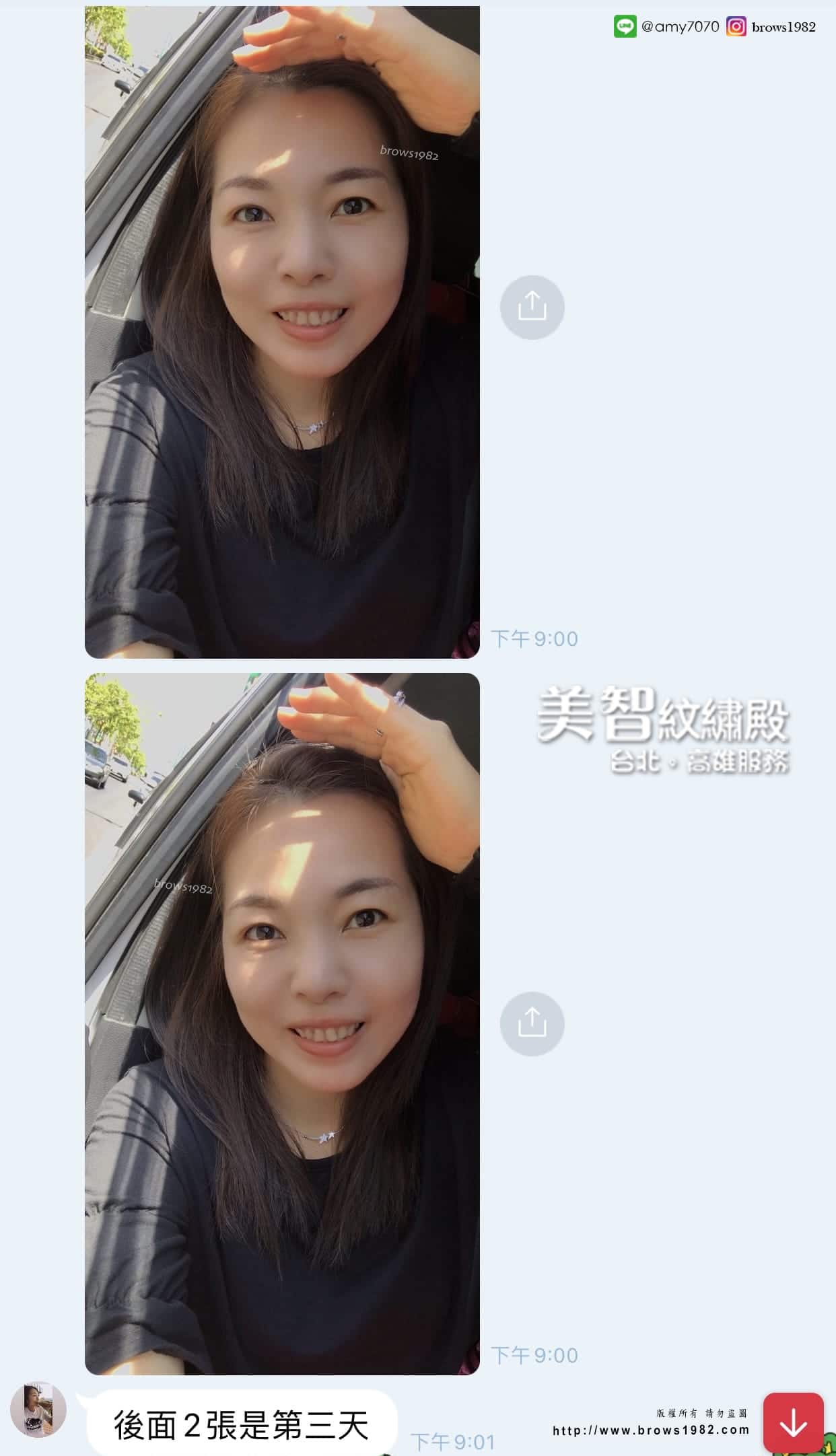Jump to latest messages with down arrow
The height and width of the screenshot is (1456, 836).
click(x=793, y=1422)
